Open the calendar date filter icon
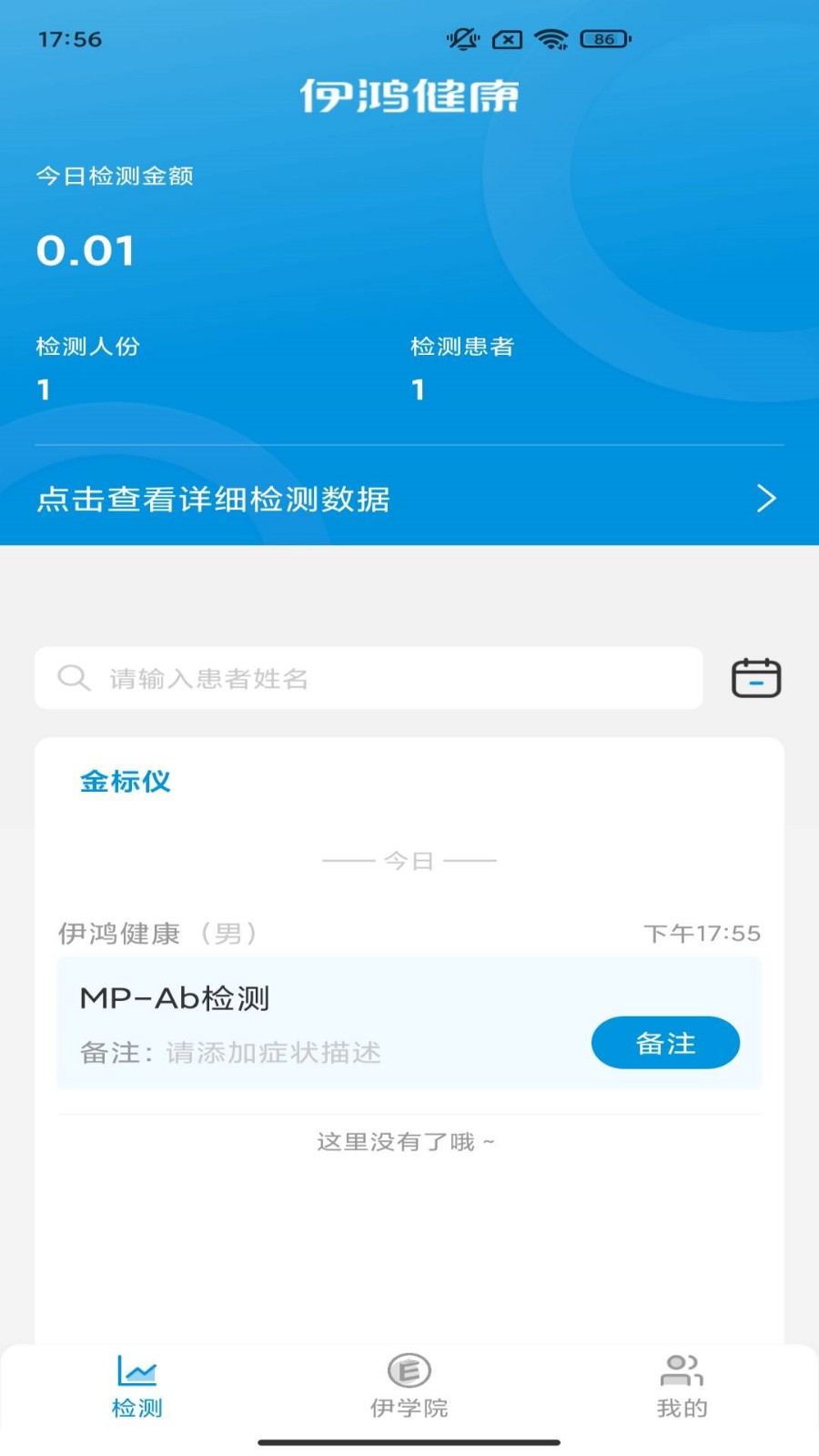This screenshot has height=1456, width=819. [756, 678]
